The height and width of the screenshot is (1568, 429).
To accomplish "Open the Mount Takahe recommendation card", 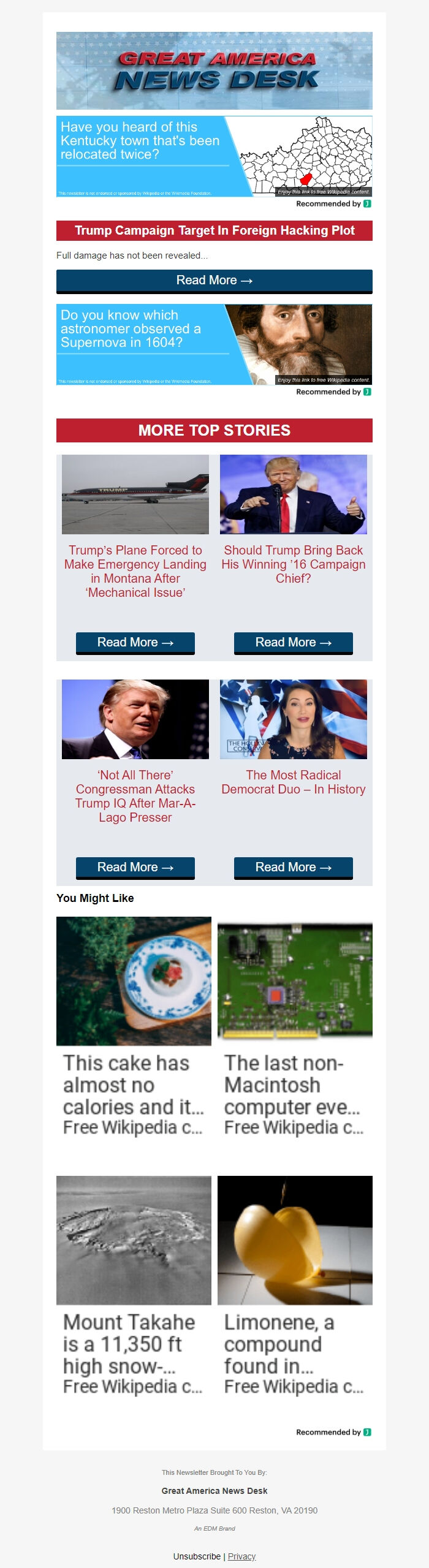I will (x=134, y=1287).
